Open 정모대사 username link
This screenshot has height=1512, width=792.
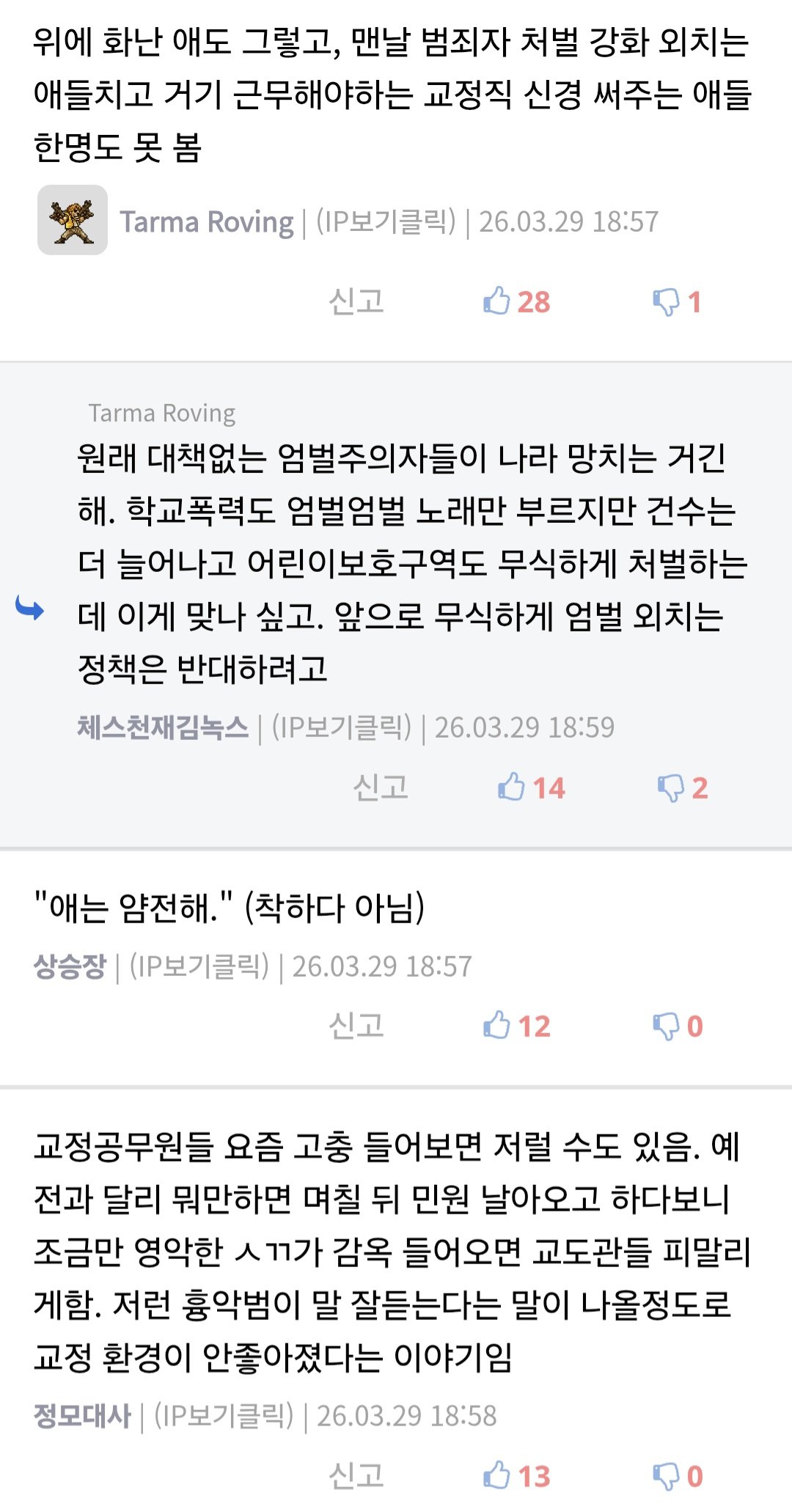pos(82,1416)
